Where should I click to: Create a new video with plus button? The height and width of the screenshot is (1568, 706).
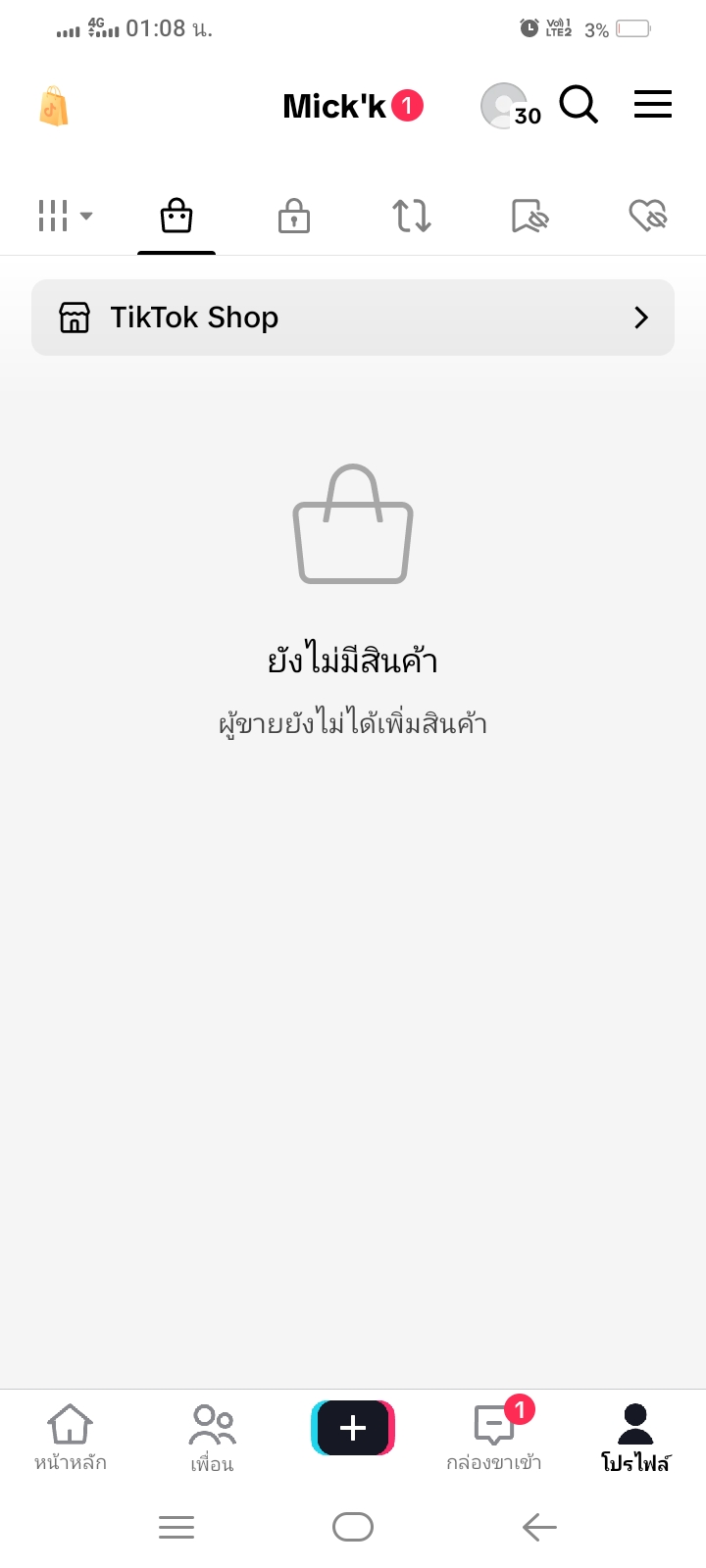pos(353,1428)
